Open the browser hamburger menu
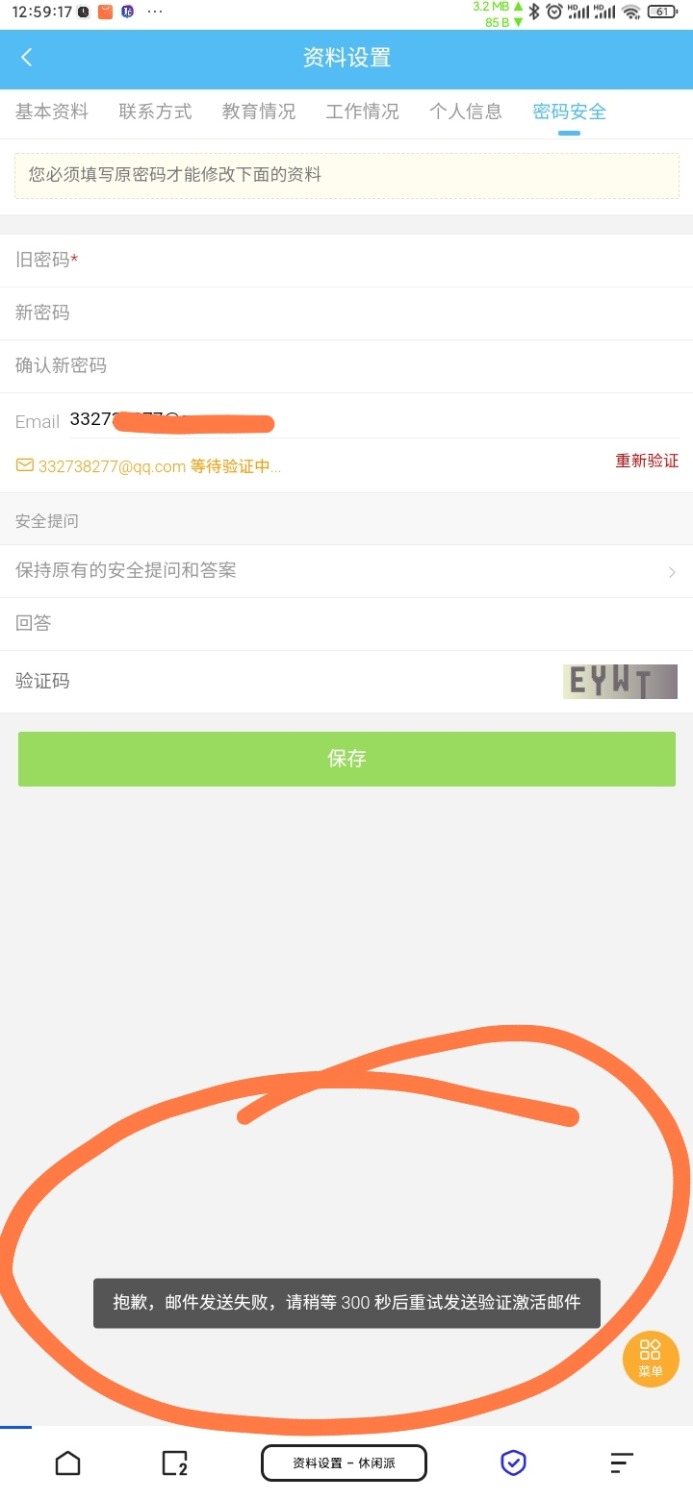This screenshot has height=1500, width=693. (622, 1463)
